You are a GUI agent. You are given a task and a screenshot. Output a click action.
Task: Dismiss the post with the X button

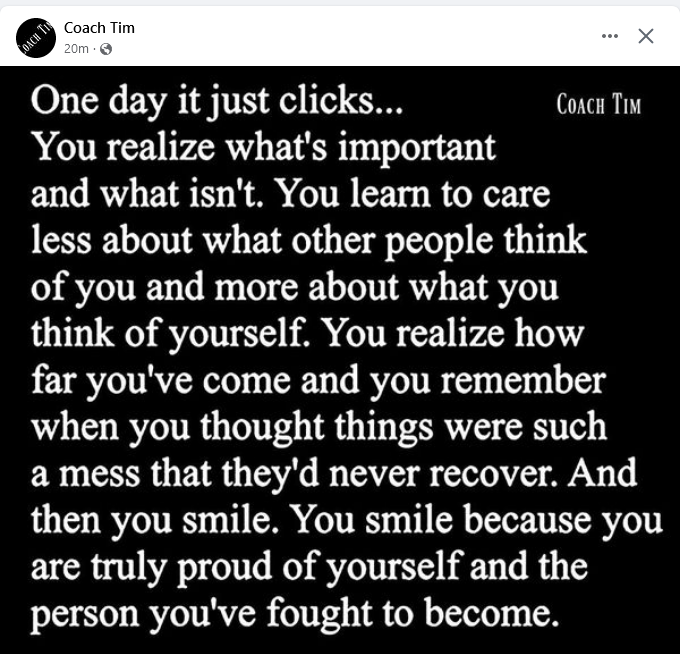pyautogui.click(x=646, y=37)
